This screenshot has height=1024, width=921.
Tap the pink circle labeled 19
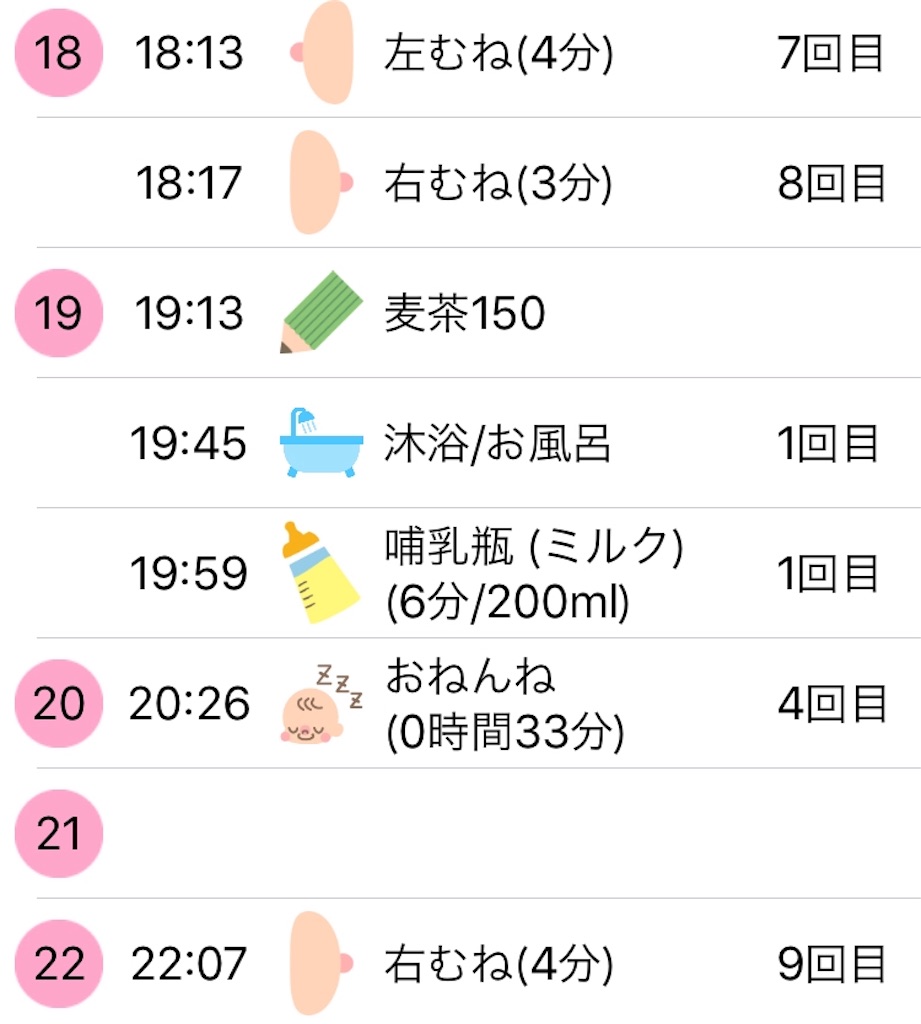pos(57,313)
